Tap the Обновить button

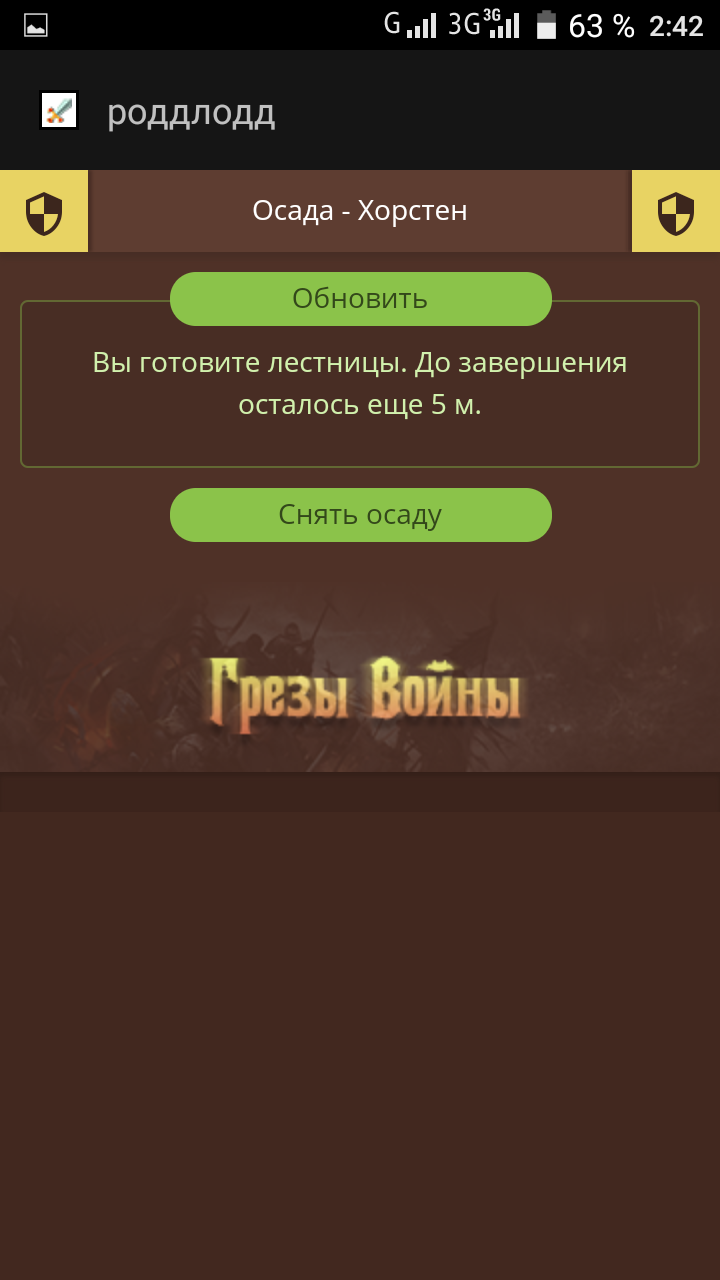point(360,299)
